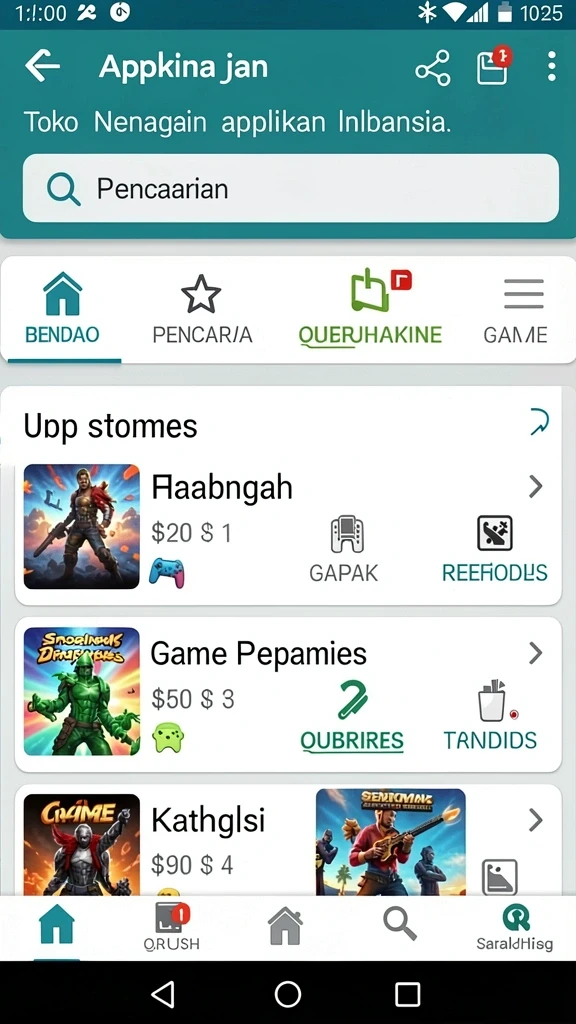Open the overflow menu with three dots
The image size is (576, 1024).
[x=552, y=67]
